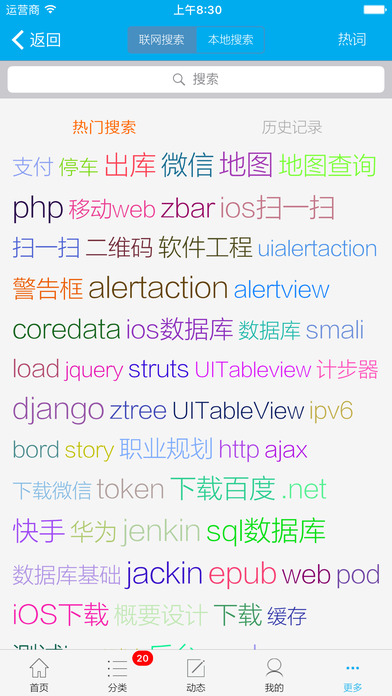The width and height of the screenshot is (392, 696).
Task: Show the 历史记录 tab
Action: (x=292, y=127)
